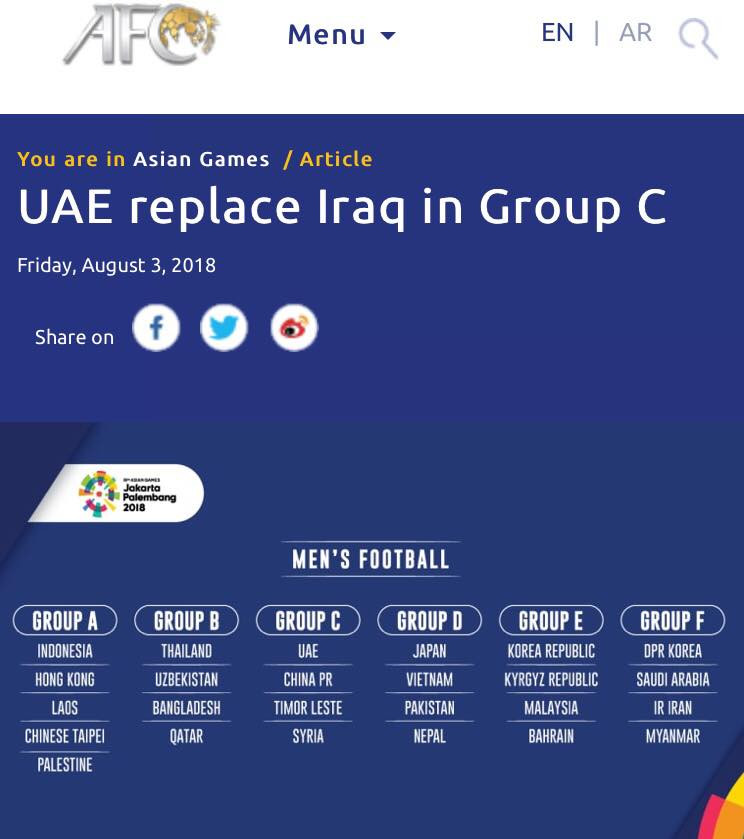Switch language to AR
Image resolution: width=744 pixels, height=839 pixels.
click(635, 33)
